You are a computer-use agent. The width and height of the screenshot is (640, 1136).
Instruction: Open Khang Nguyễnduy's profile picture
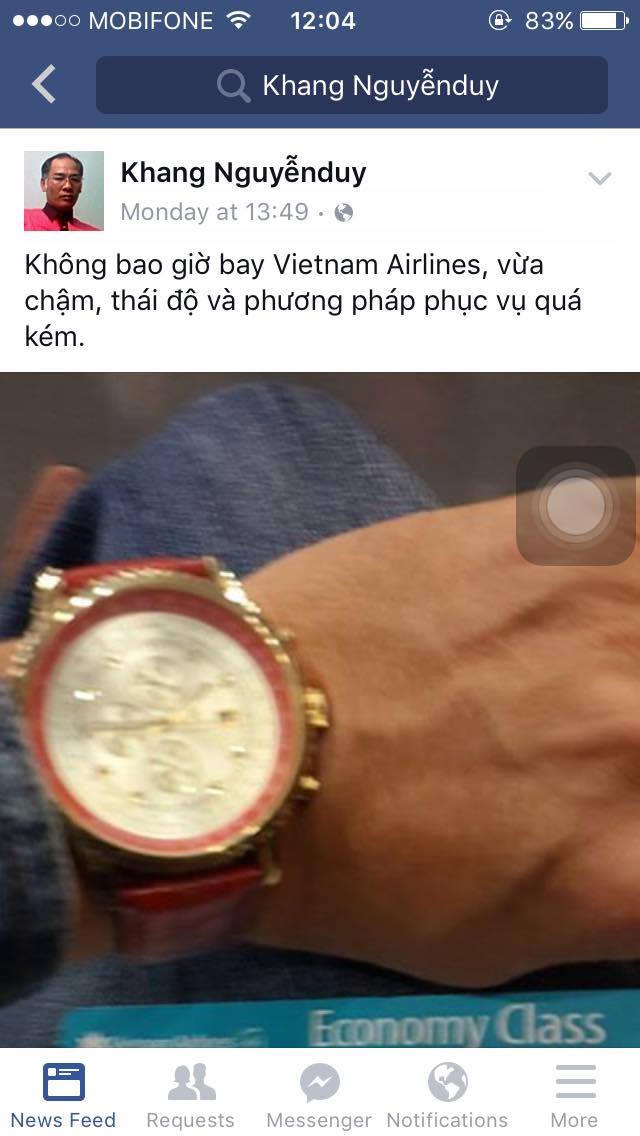pyautogui.click(x=64, y=191)
